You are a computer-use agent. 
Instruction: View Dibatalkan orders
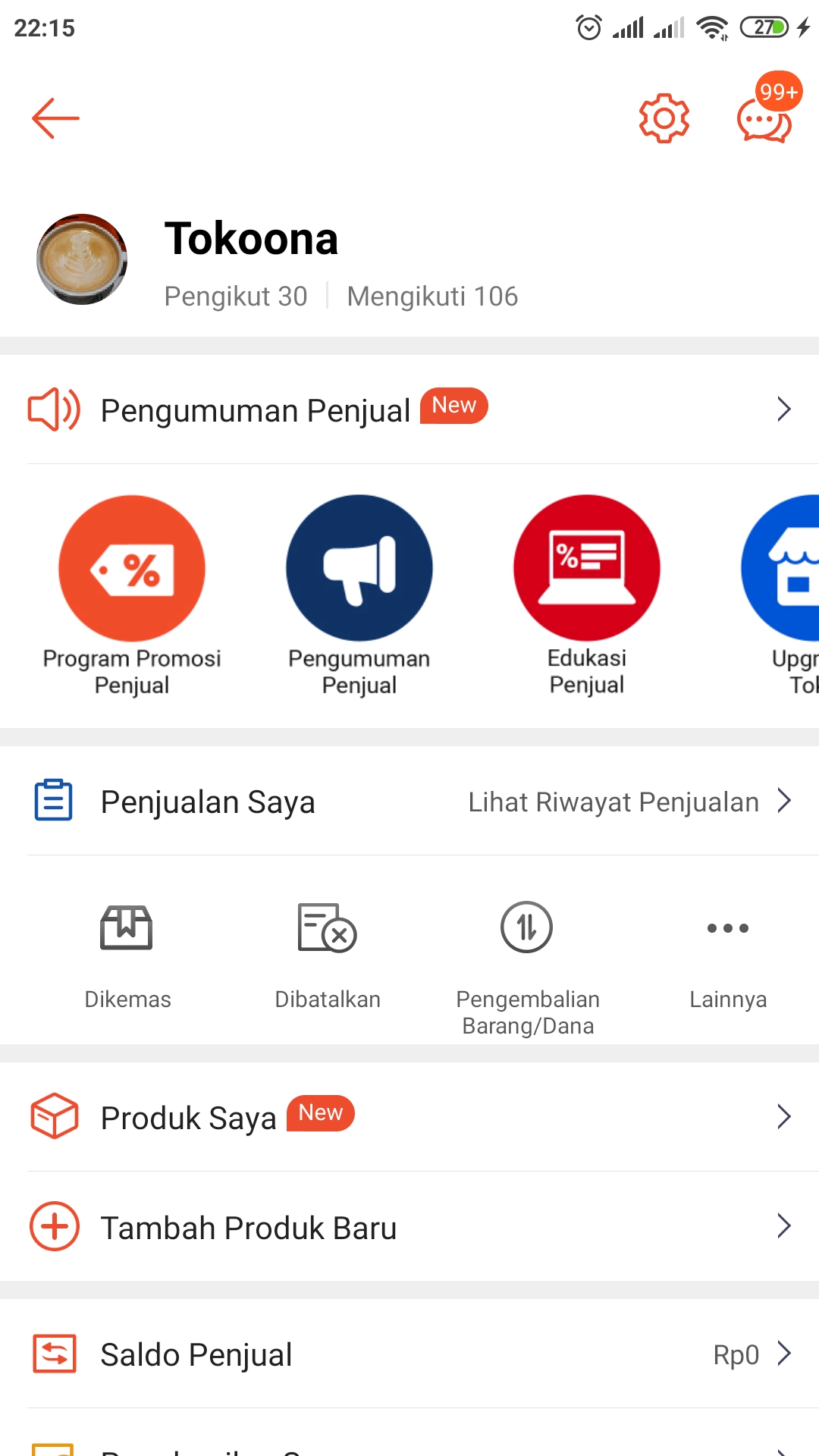coord(328,957)
